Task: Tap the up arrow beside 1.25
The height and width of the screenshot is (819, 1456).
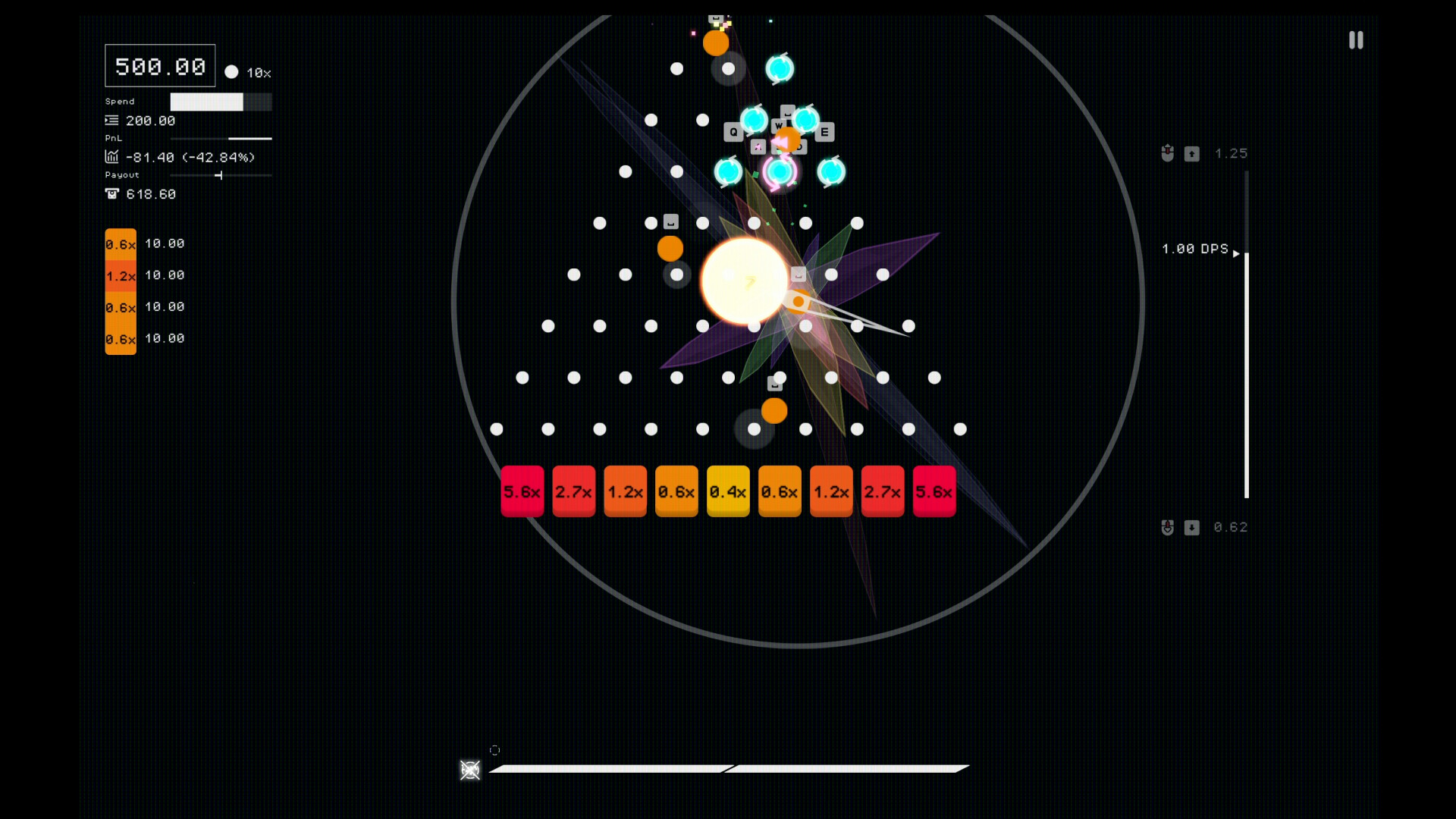Action: 1192,154
